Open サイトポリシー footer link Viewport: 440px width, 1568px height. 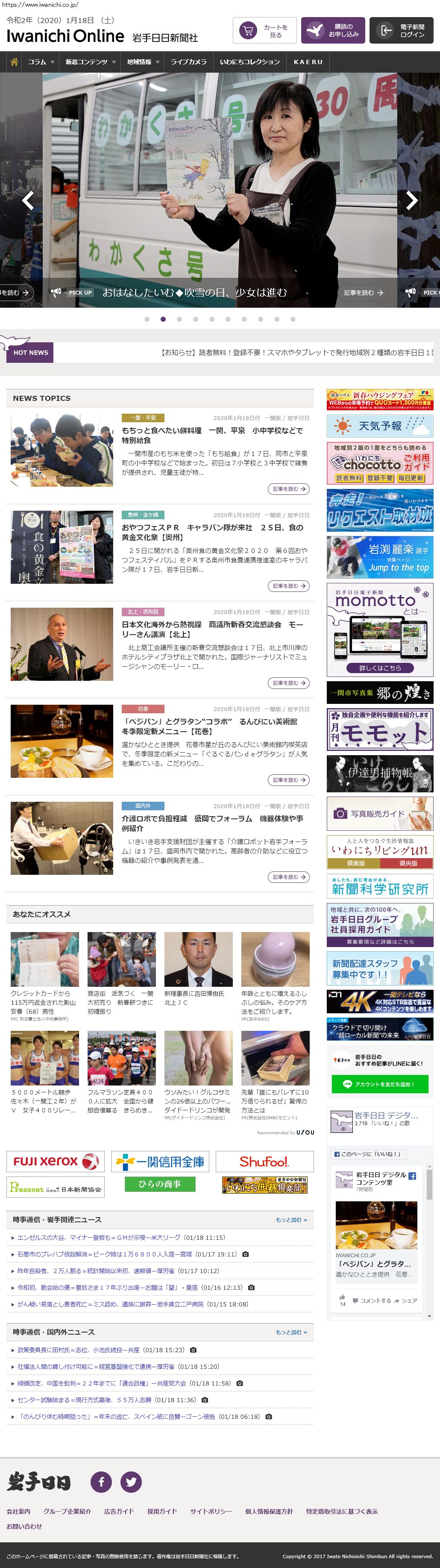tap(211, 1512)
